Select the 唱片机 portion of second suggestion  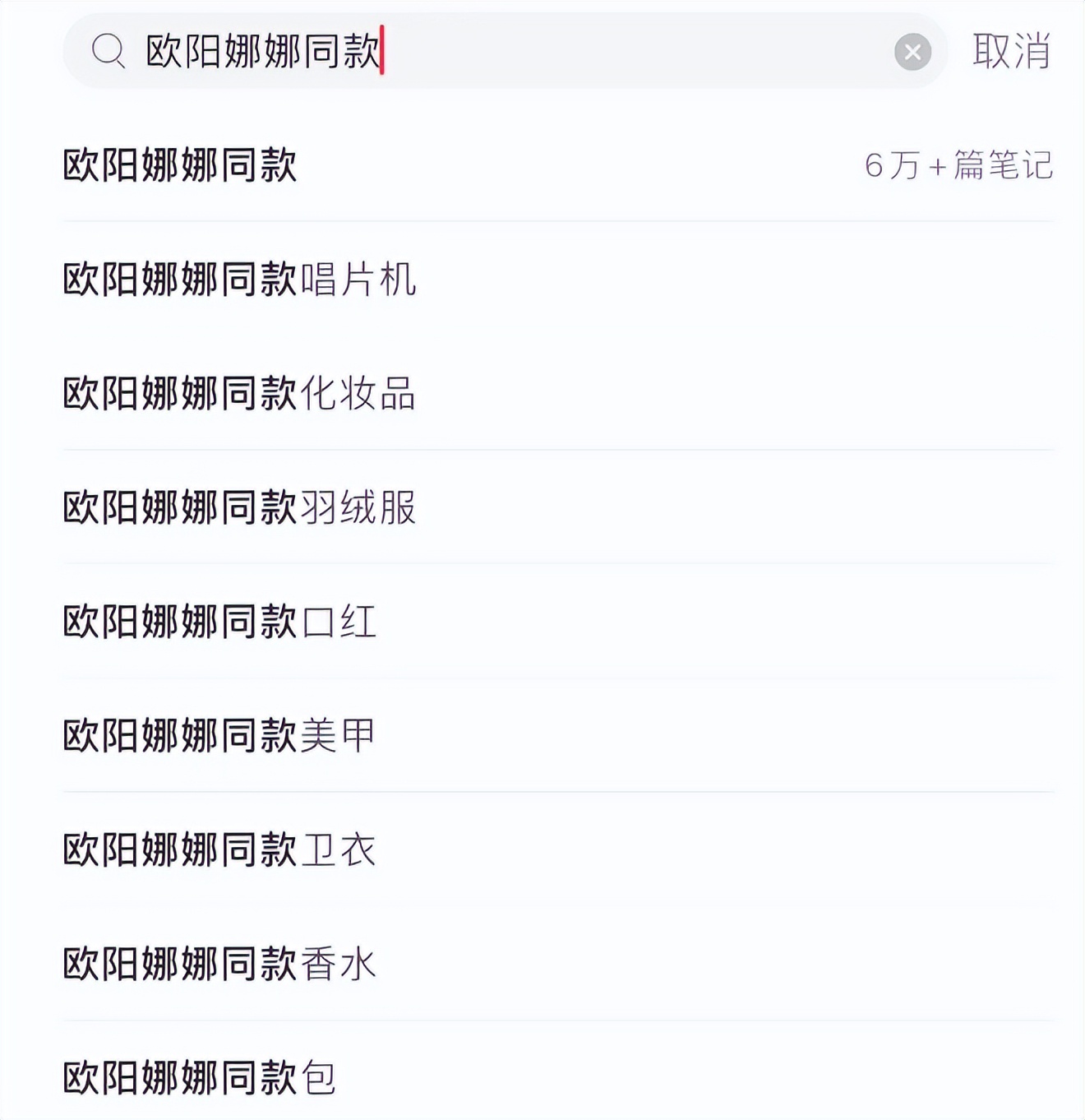point(360,280)
